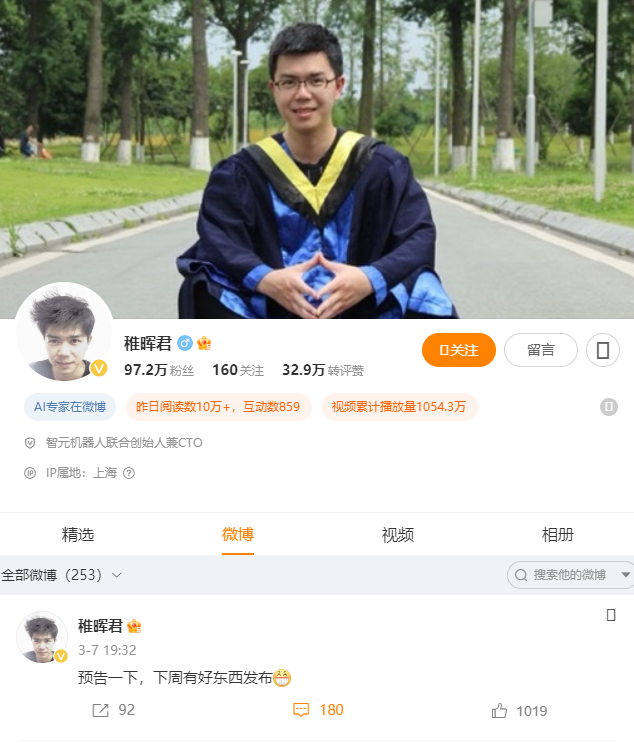Like the post 预告一下，下周有好东西发布
The height and width of the screenshot is (745, 634).
click(519, 711)
